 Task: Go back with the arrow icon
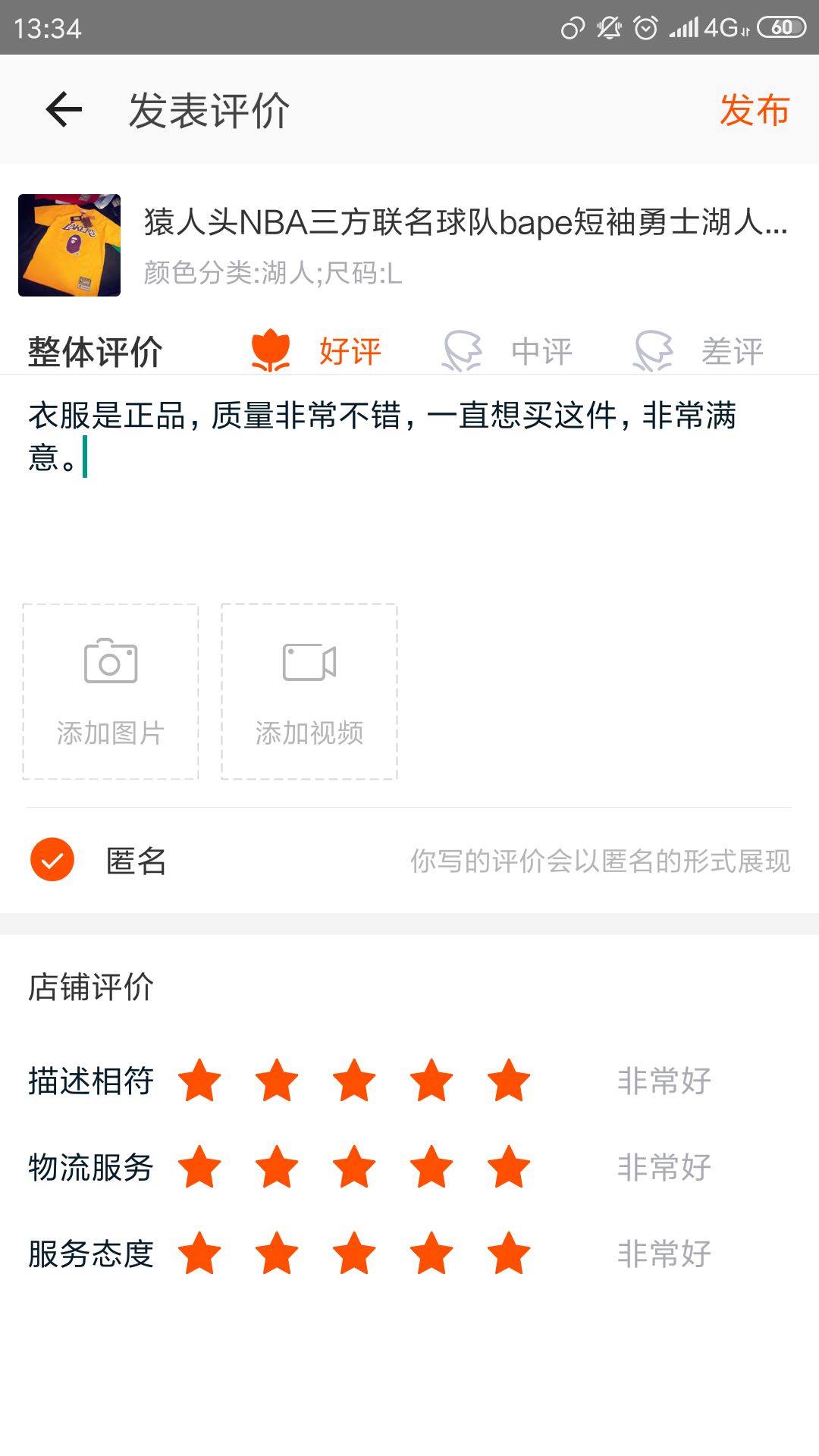[64, 110]
